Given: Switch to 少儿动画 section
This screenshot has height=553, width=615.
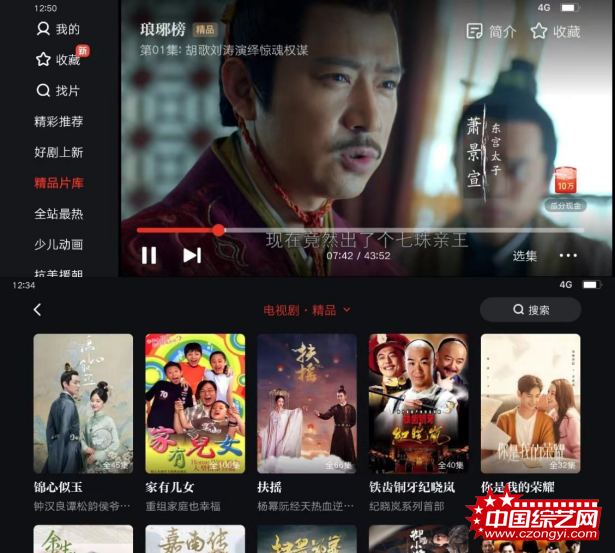Looking at the screenshot, I should coord(58,244).
